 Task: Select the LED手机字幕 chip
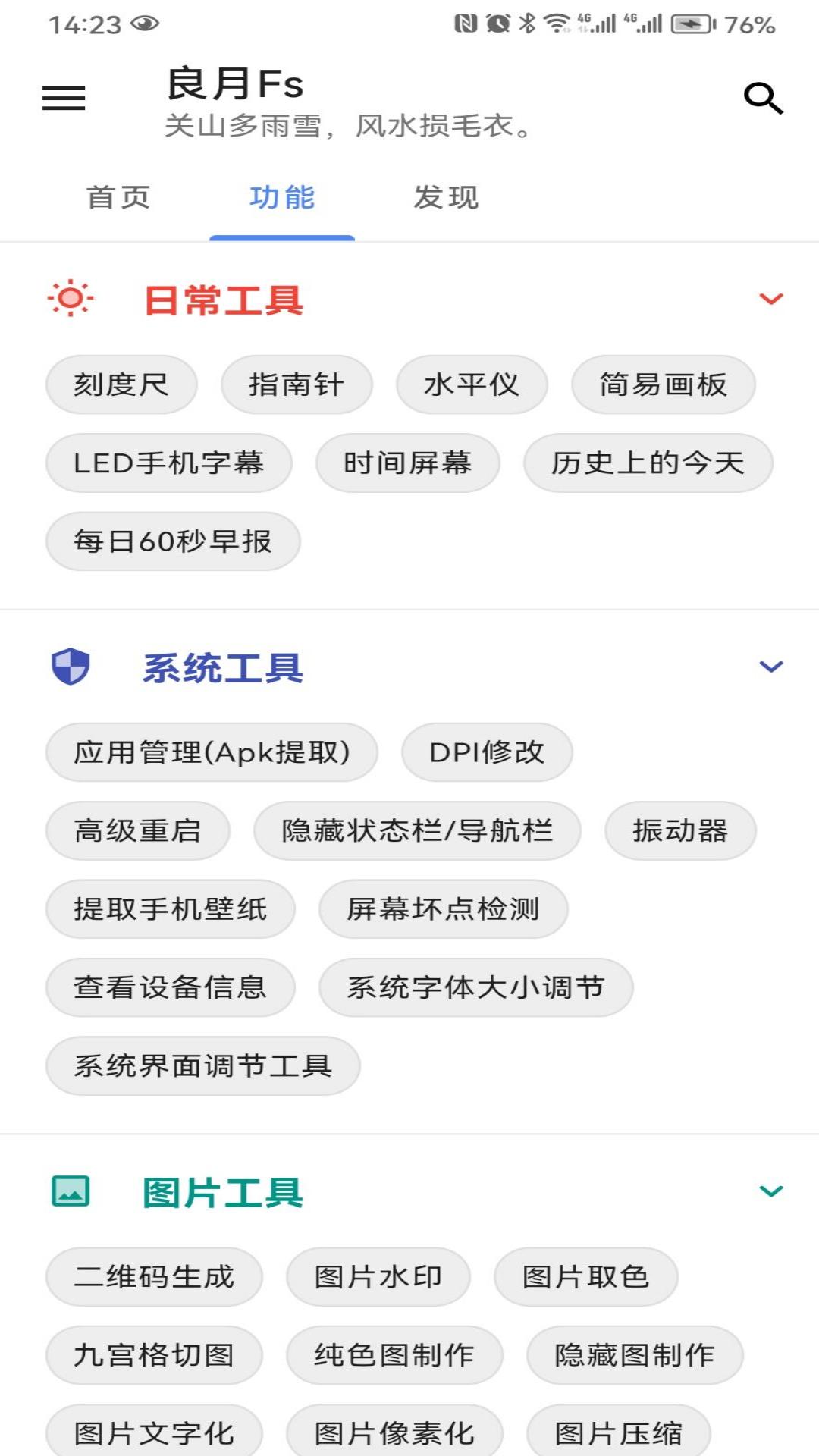168,463
